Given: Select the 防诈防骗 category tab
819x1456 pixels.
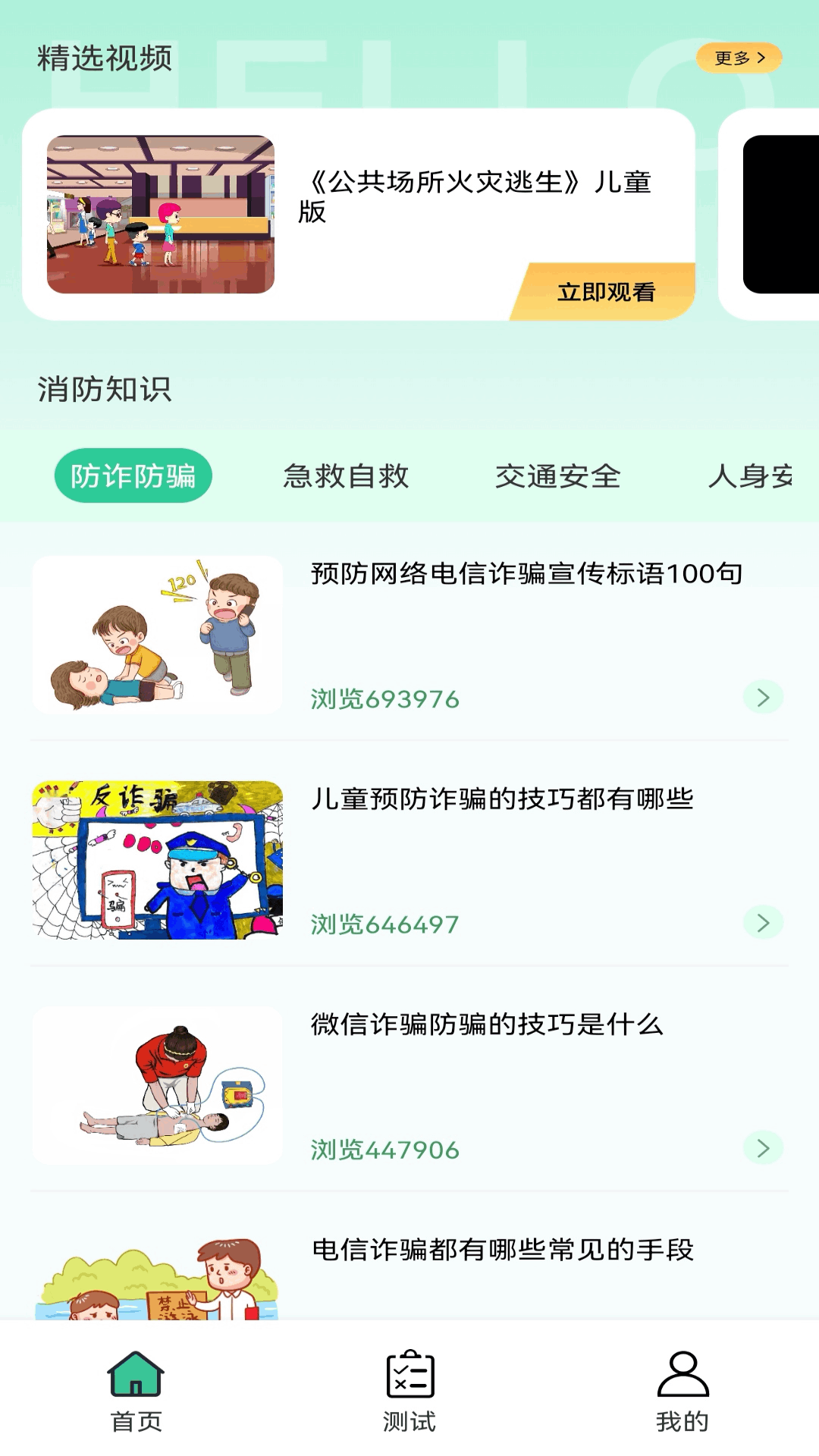Looking at the screenshot, I should (x=133, y=477).
